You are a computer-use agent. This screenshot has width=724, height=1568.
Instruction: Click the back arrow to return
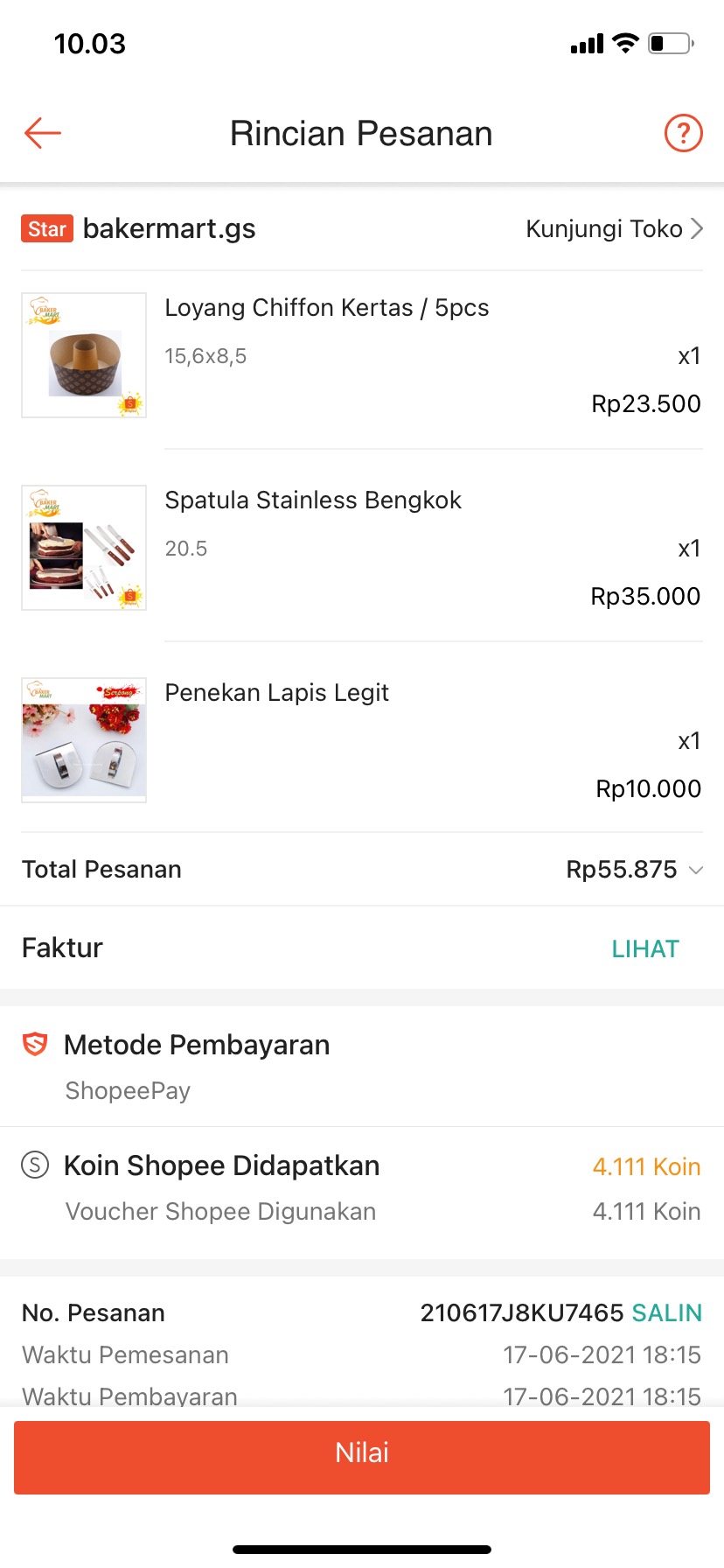42,133
